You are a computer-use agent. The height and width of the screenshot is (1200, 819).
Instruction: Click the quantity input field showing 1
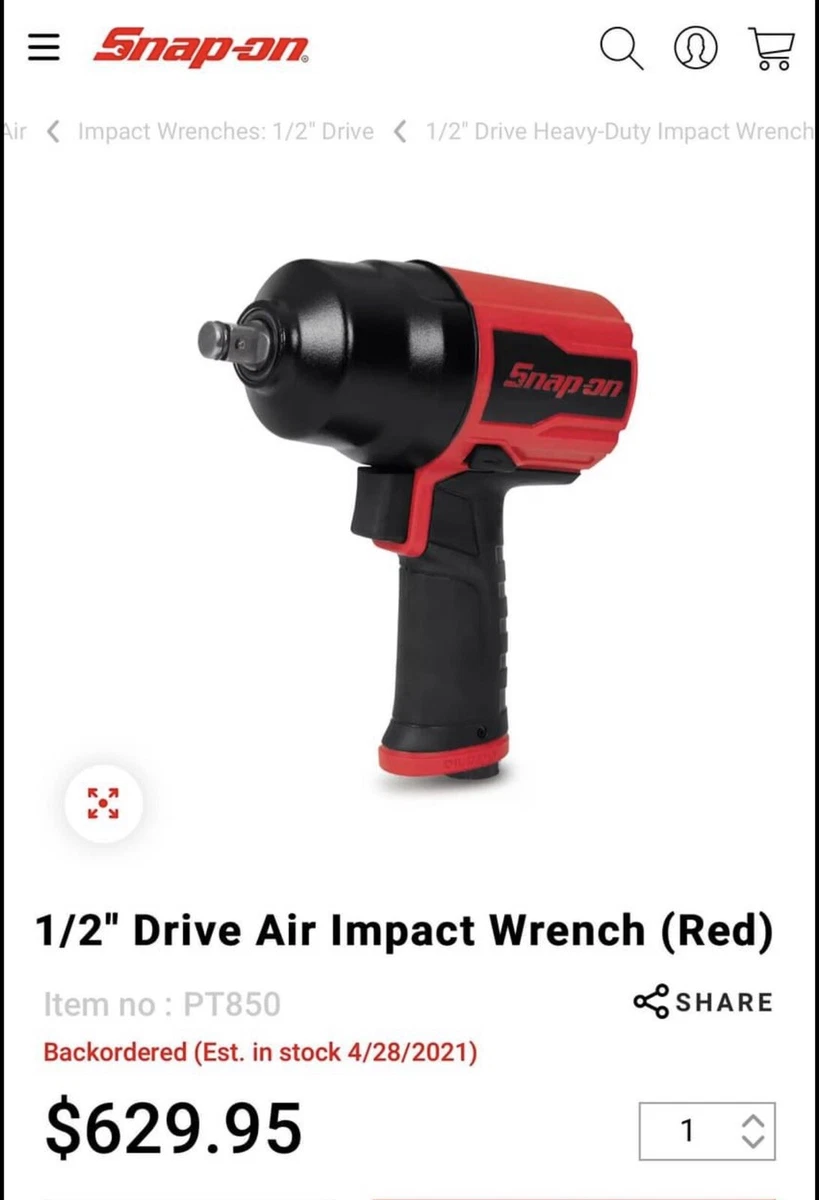point(688,1130)
